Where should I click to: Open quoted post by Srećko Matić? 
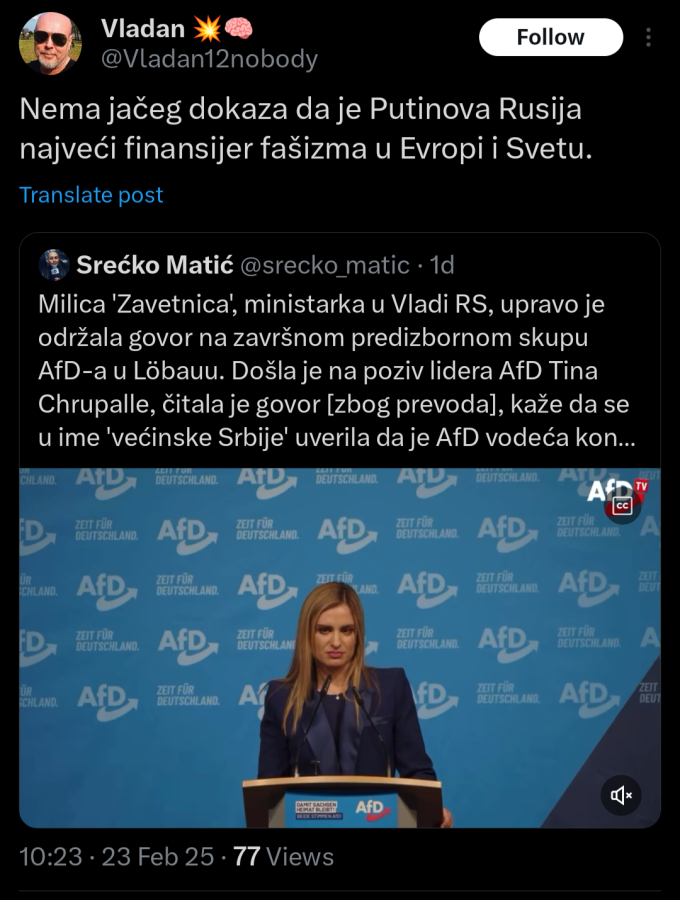click(340, 368)
